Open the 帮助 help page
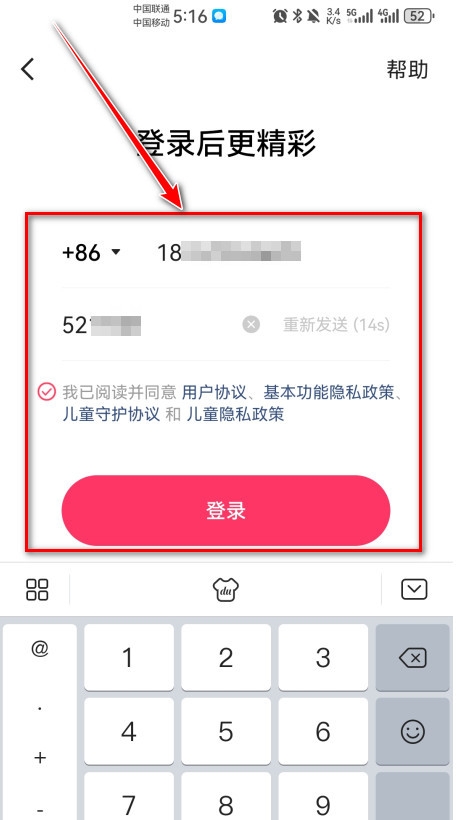 pos(407,70)
